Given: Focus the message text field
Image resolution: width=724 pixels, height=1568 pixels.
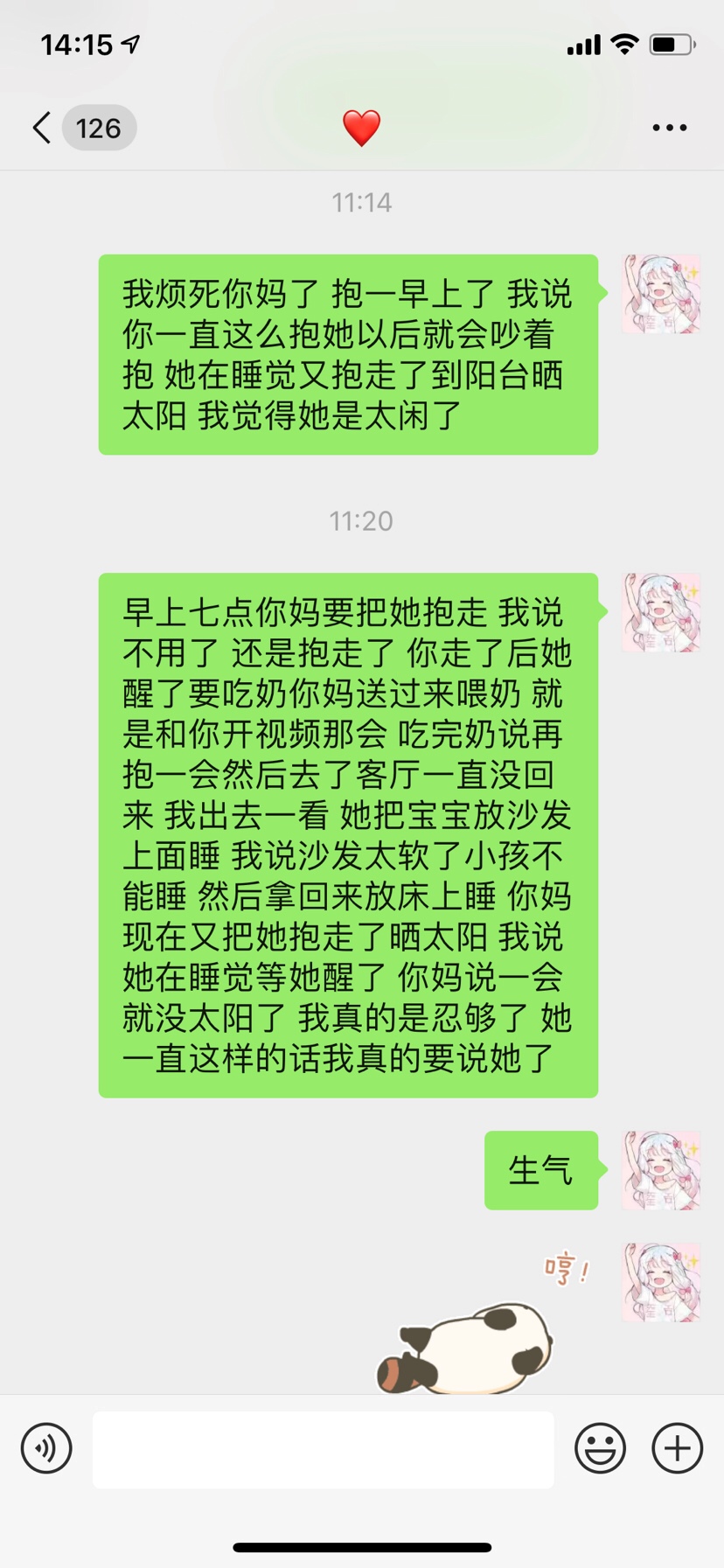Looking at the screenshot, I should click(323, 1449).
